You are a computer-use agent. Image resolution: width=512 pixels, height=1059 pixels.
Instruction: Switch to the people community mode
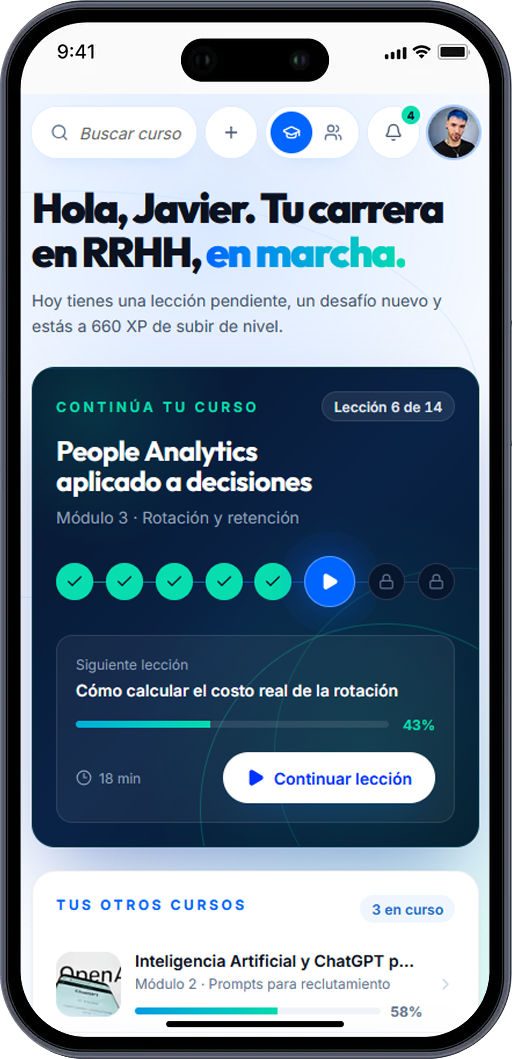(333, 133)
